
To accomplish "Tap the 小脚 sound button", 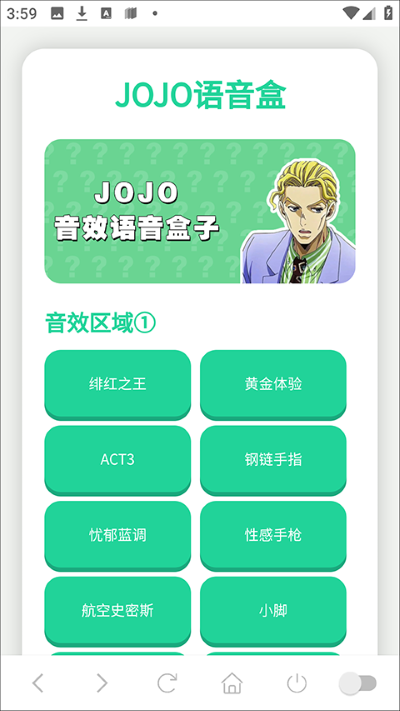I will pos(273,611).
